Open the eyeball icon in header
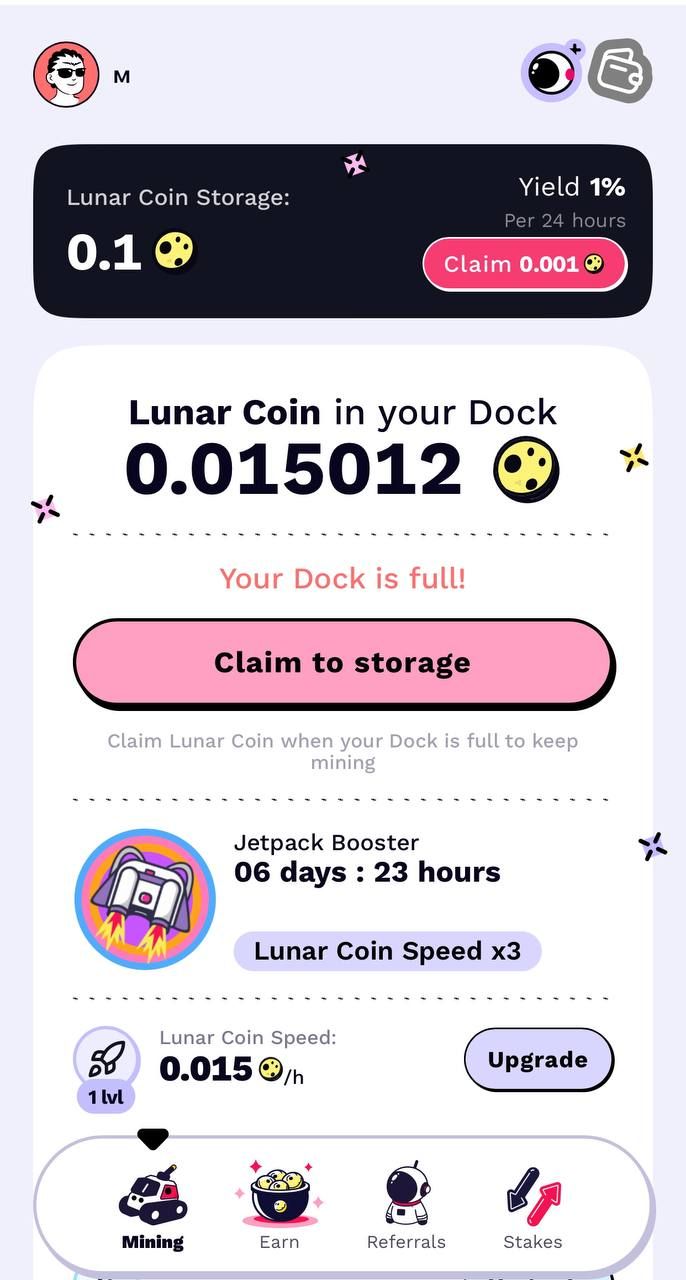Viewport: 686px width, 1280px height. (x=551, y=73)
